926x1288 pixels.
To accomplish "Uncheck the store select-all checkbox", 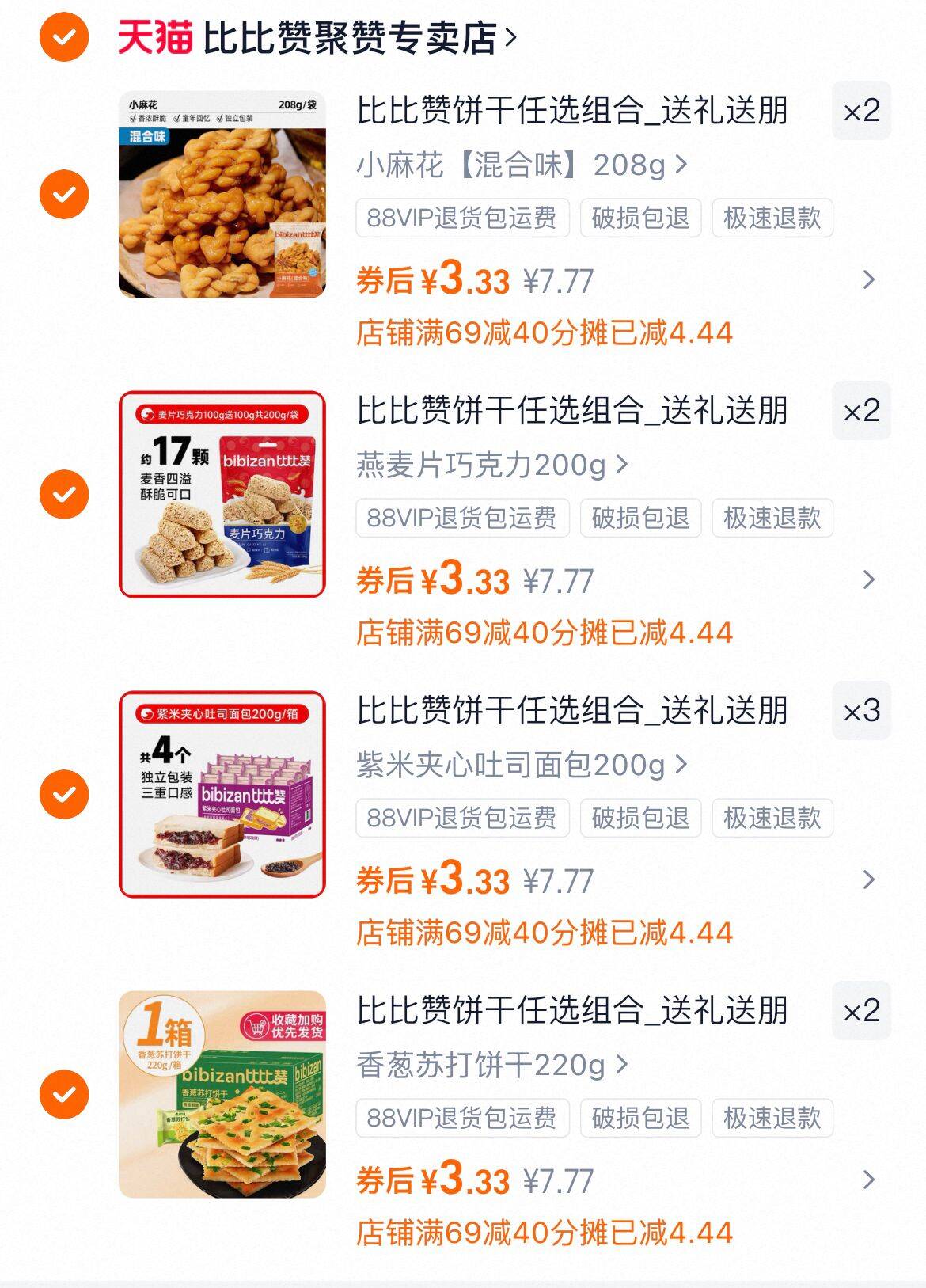I will (x=63, y=34).
